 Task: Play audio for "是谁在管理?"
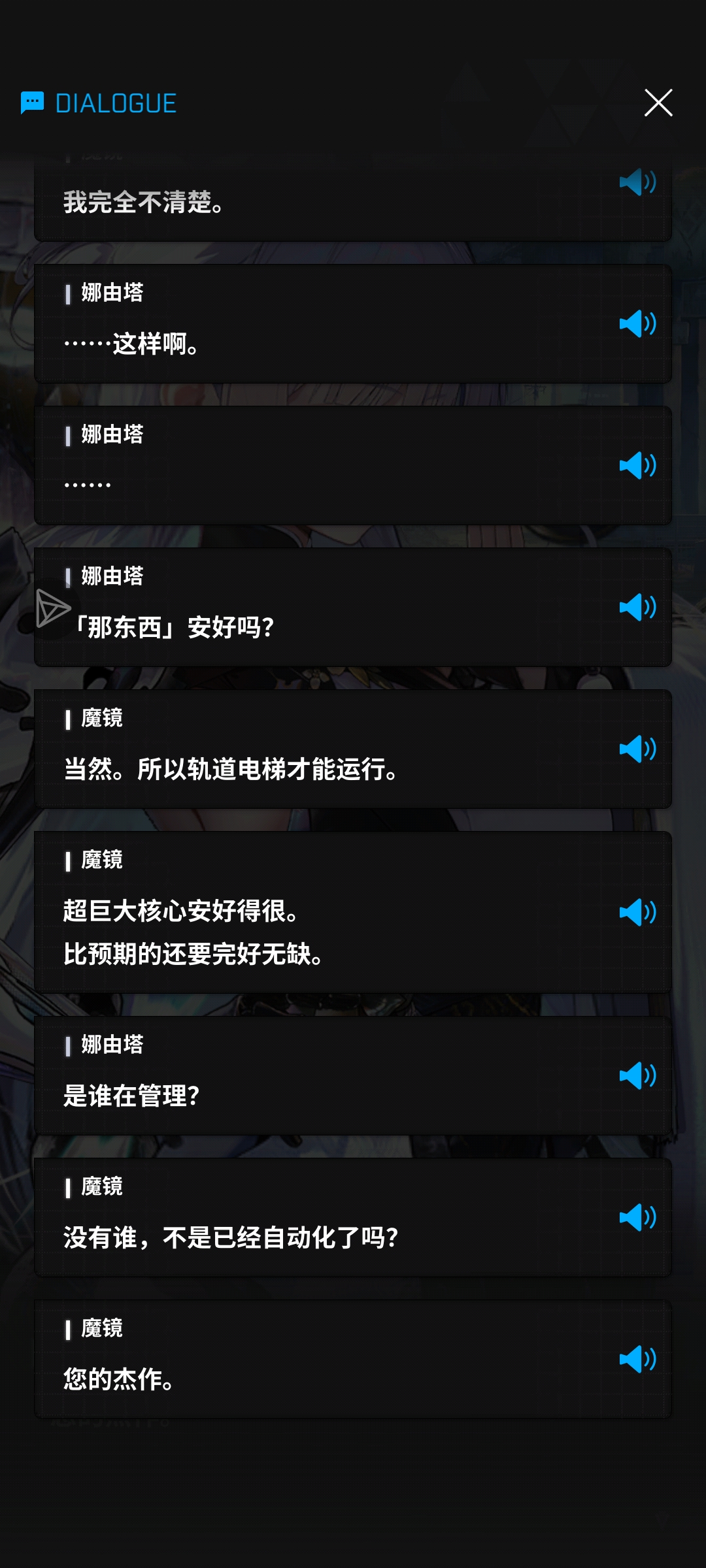(637, 1075)
